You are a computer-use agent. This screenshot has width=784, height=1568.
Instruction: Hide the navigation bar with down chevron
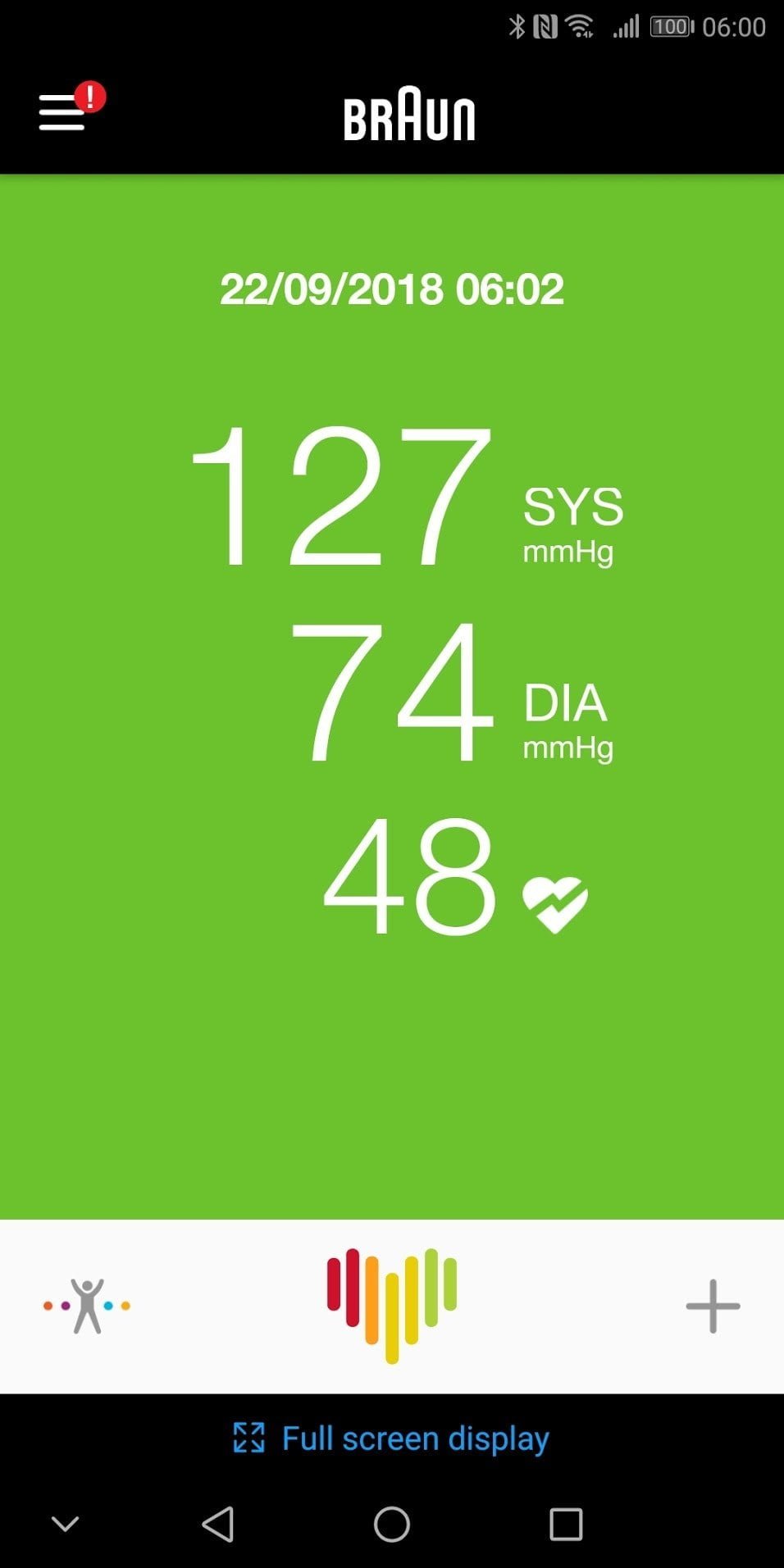point(66,1525)
